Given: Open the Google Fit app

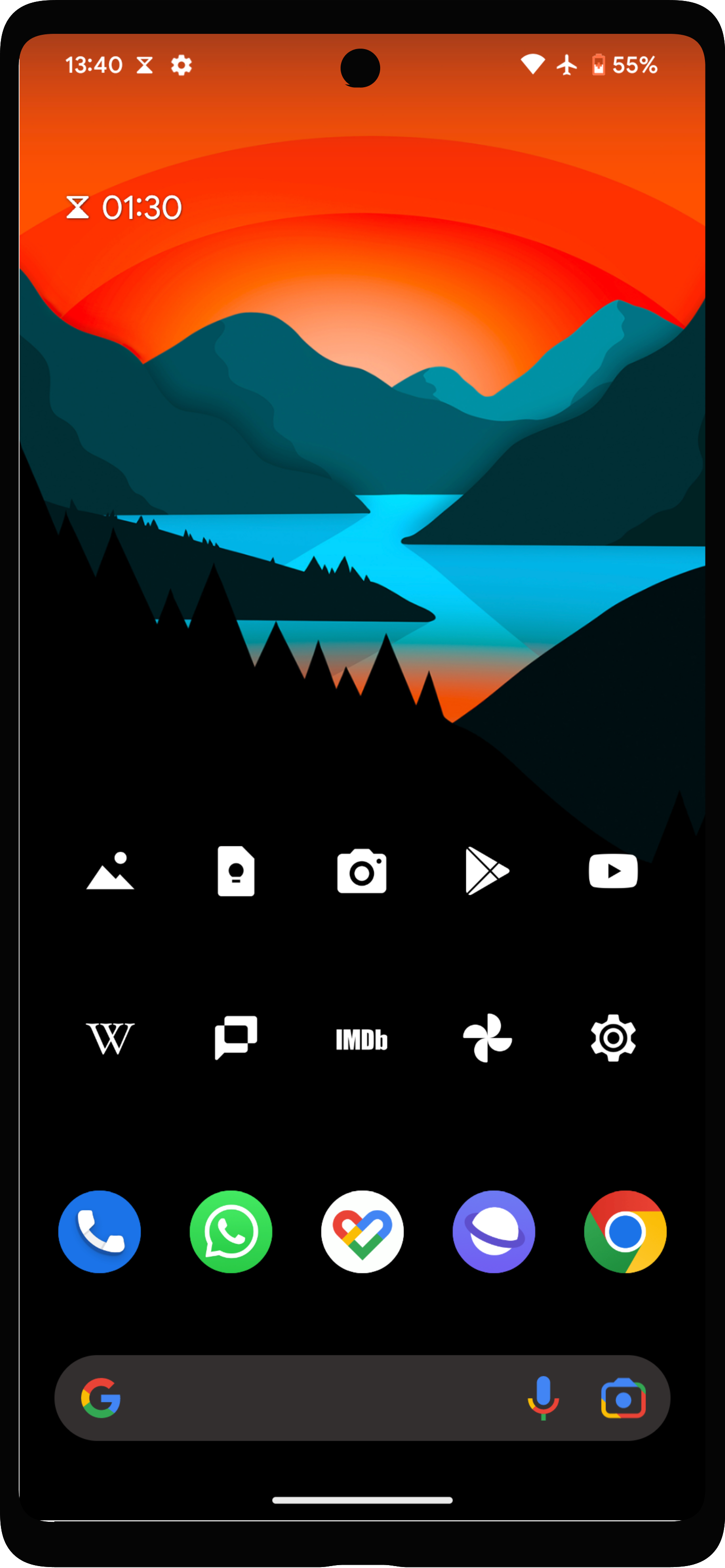Looking at the screenshot, I should (362, 1232).
